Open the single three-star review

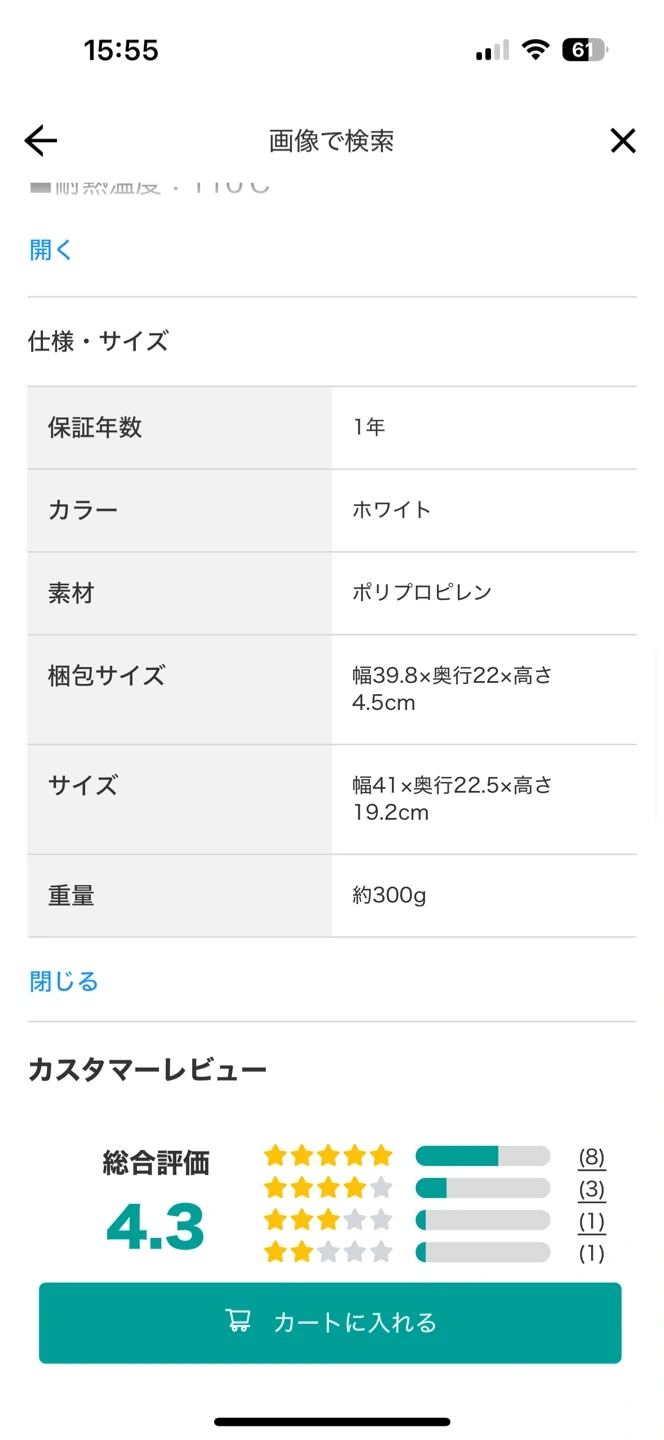point(591,1221)
